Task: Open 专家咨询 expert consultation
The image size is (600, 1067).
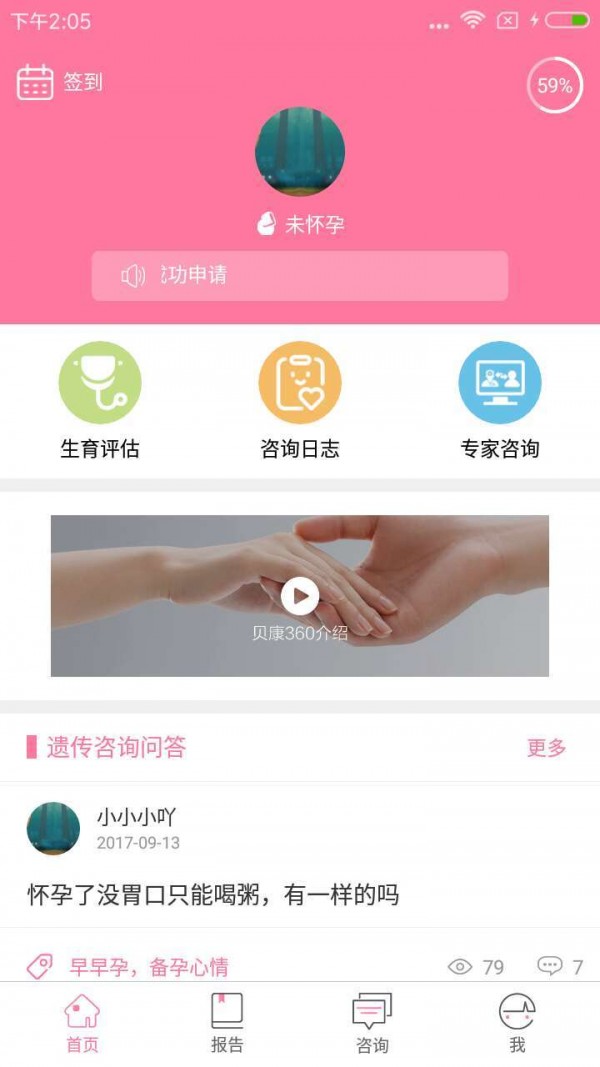Action: (x=500, y=400)
